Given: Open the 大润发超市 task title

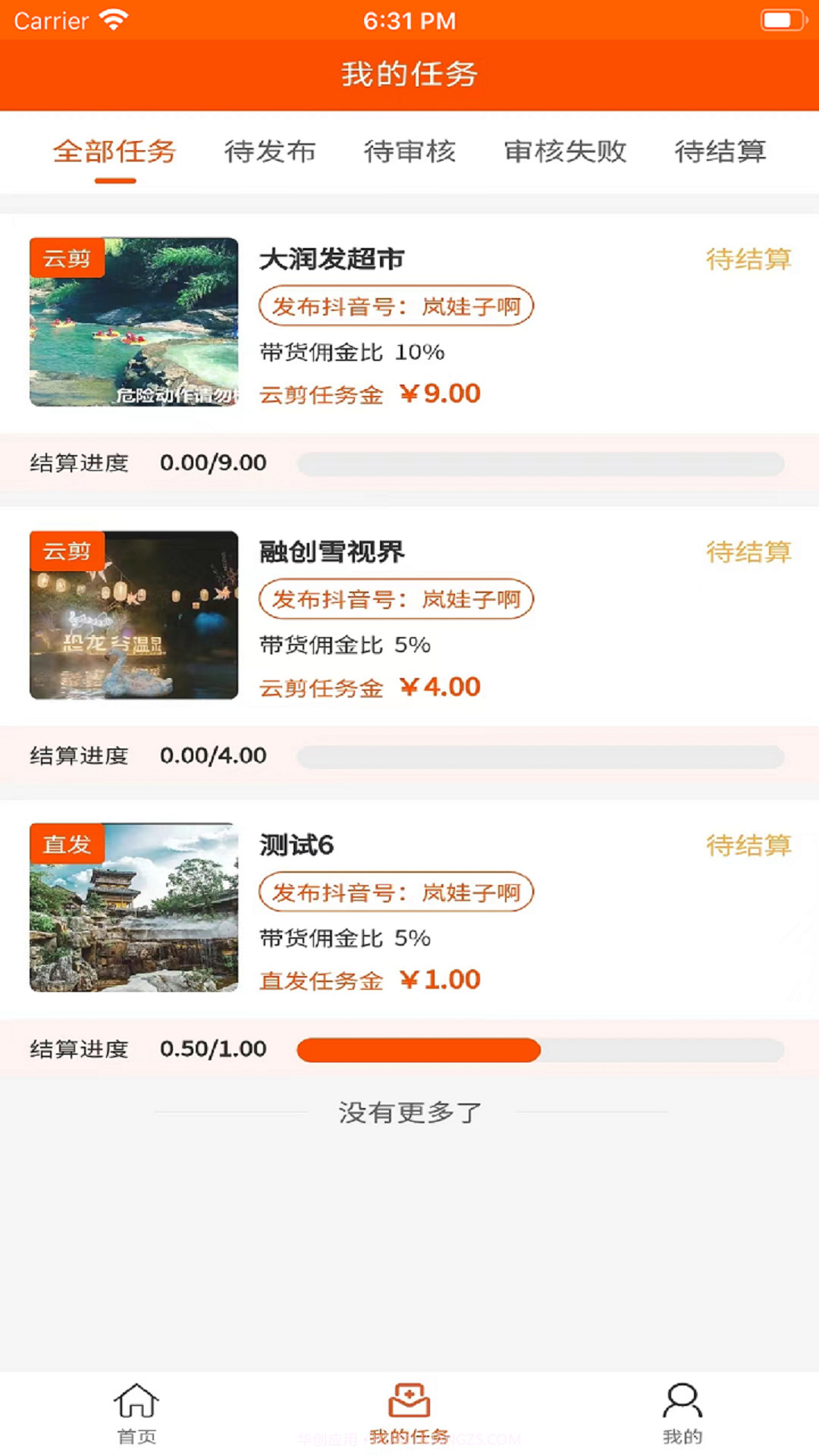Looking at the screenshot, I should tap(331, 259).
